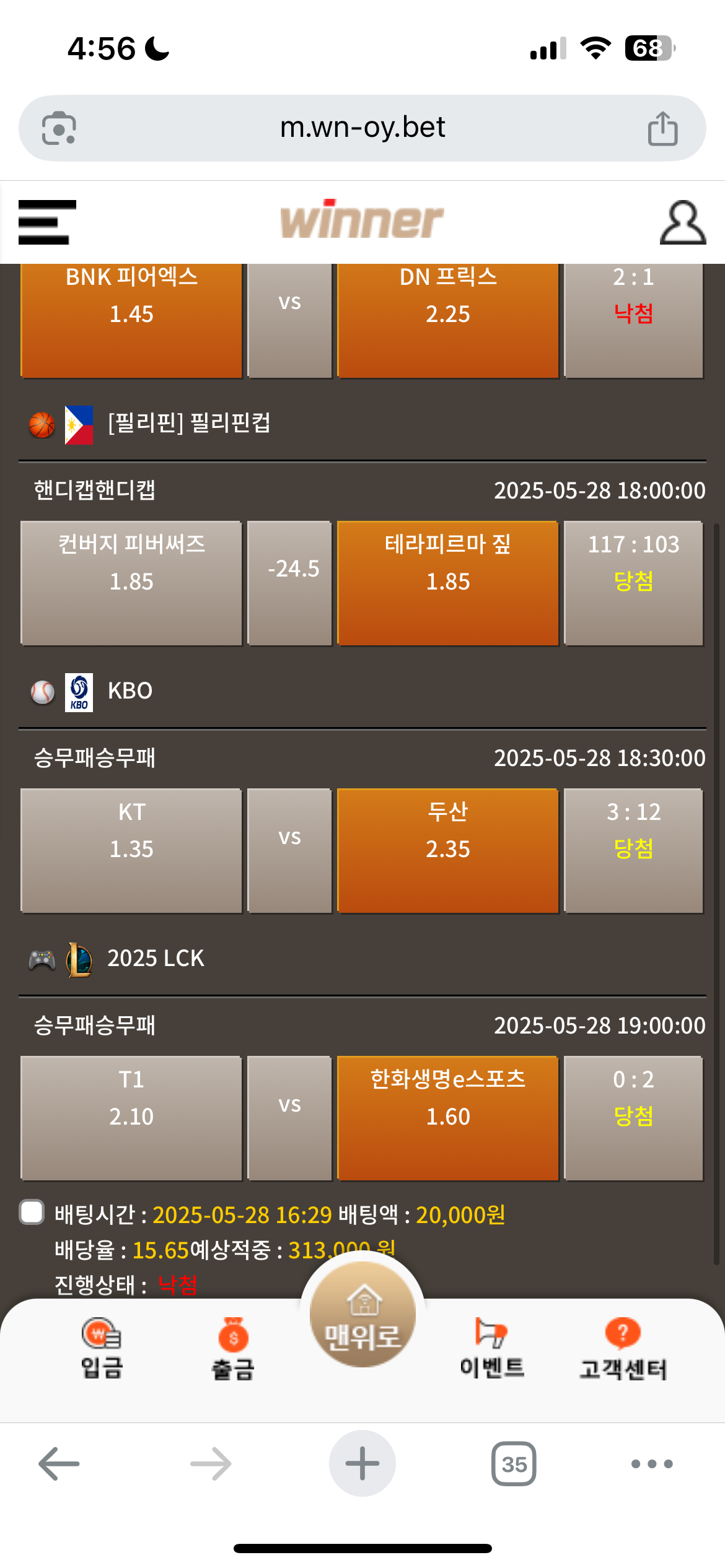Jump to top with 맨위로 button

362,1316
